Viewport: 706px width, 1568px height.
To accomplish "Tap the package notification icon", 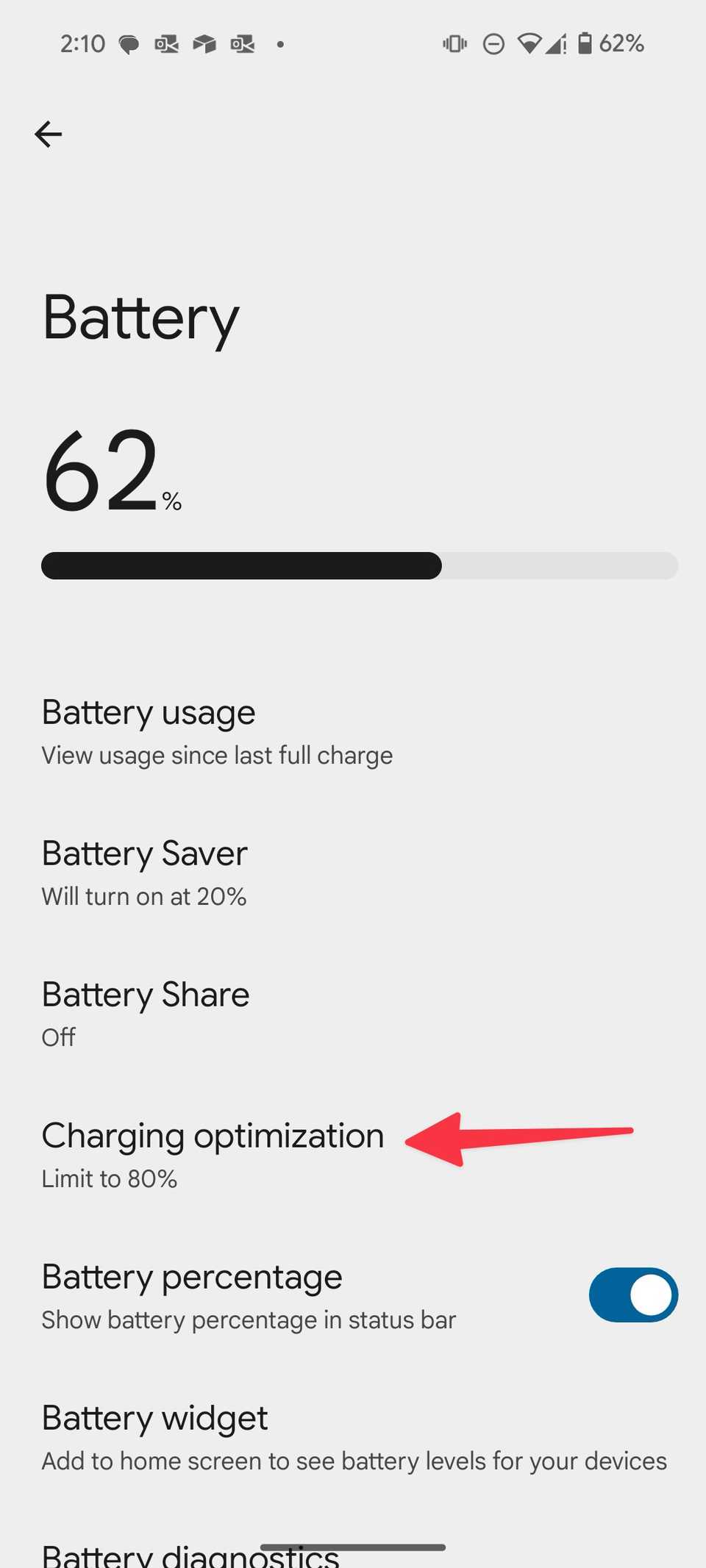I will [x=204, y=44].
